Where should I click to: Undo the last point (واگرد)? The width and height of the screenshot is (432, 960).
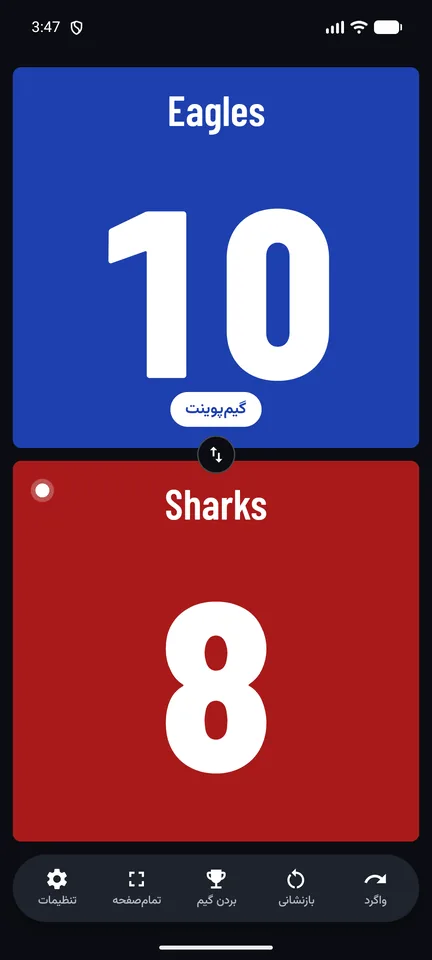(375, 888)
